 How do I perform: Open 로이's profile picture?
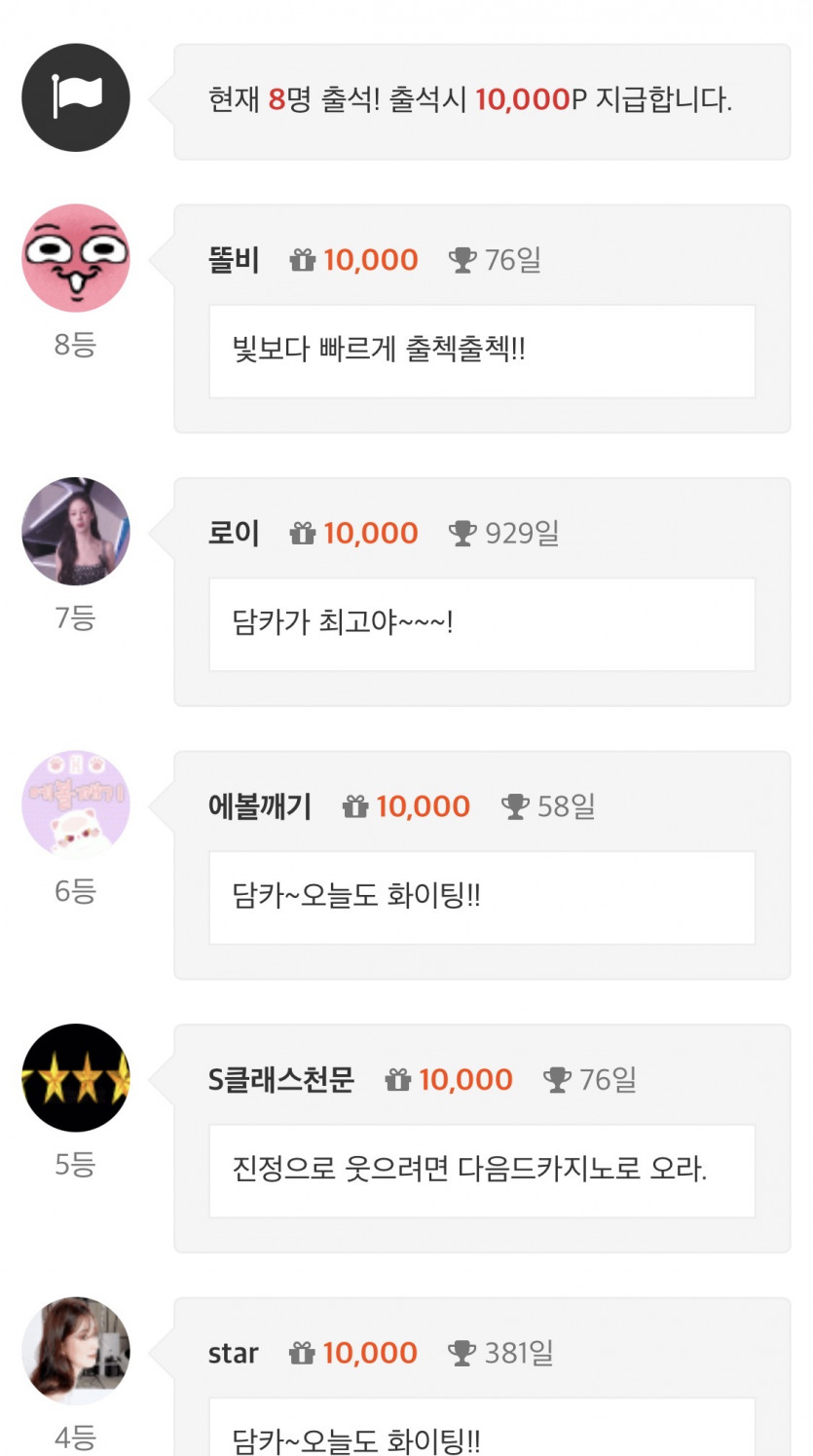pyautogui.click(x=75, y=531)
